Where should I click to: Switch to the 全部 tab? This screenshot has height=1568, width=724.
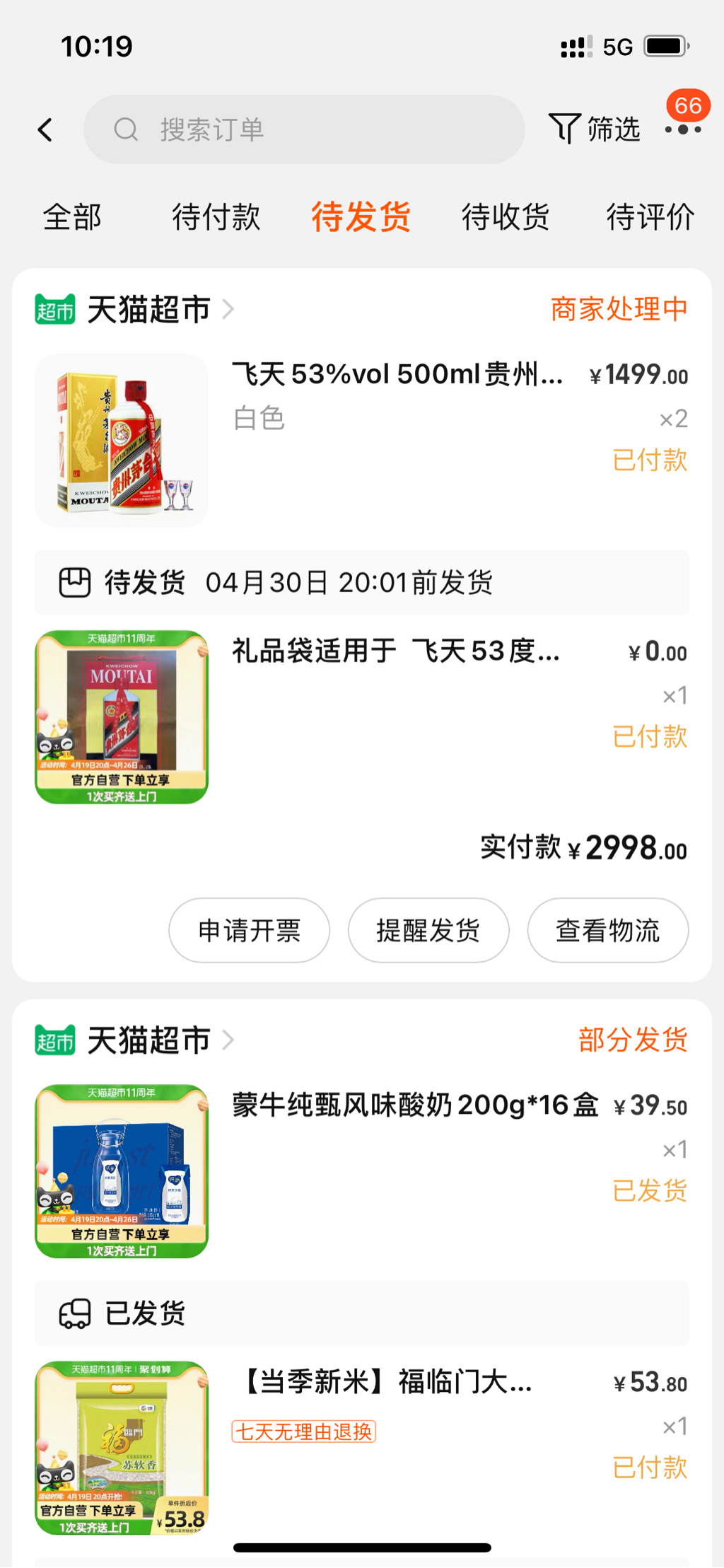point(72,217)
